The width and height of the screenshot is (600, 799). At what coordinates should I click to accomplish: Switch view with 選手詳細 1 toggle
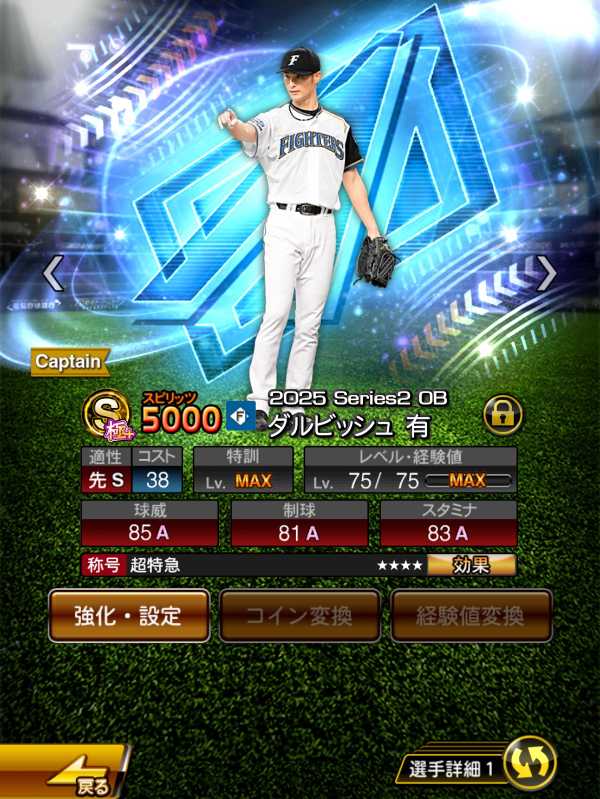pyautogui.click(x=476, y=766)
